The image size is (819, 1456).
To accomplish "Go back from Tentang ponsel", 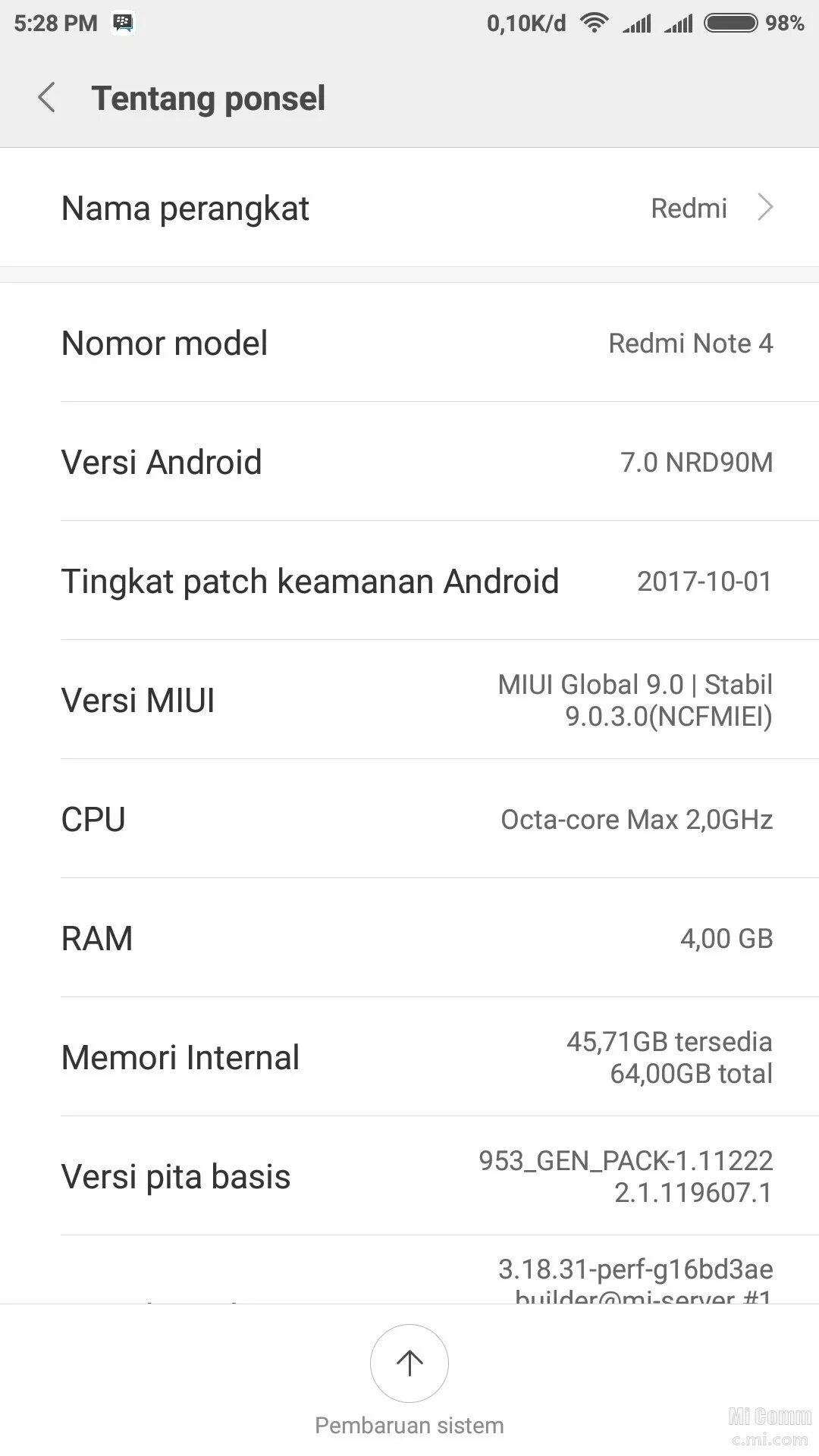I will [x=47, y=99].
